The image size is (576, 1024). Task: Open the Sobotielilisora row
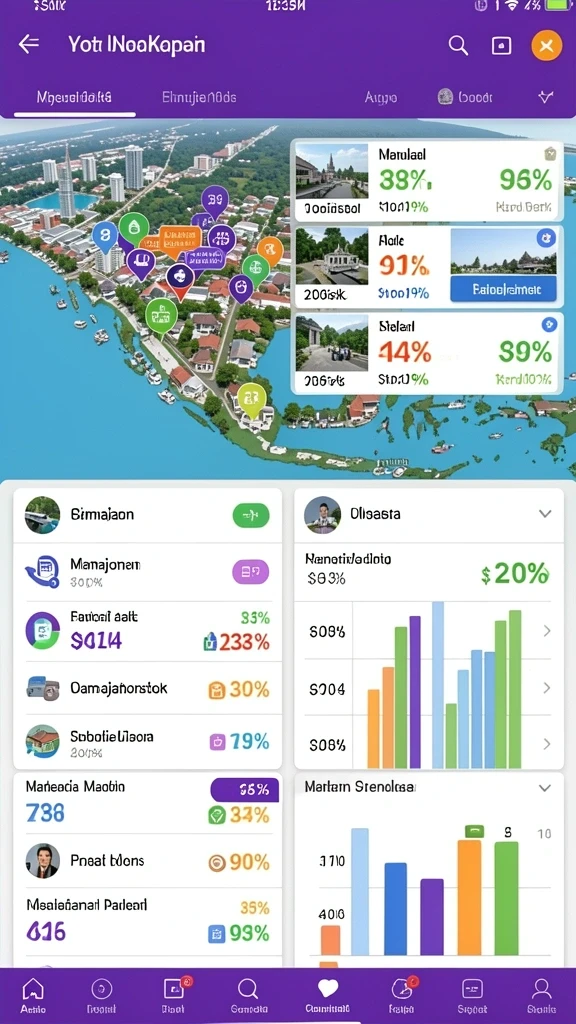point(148,741)
